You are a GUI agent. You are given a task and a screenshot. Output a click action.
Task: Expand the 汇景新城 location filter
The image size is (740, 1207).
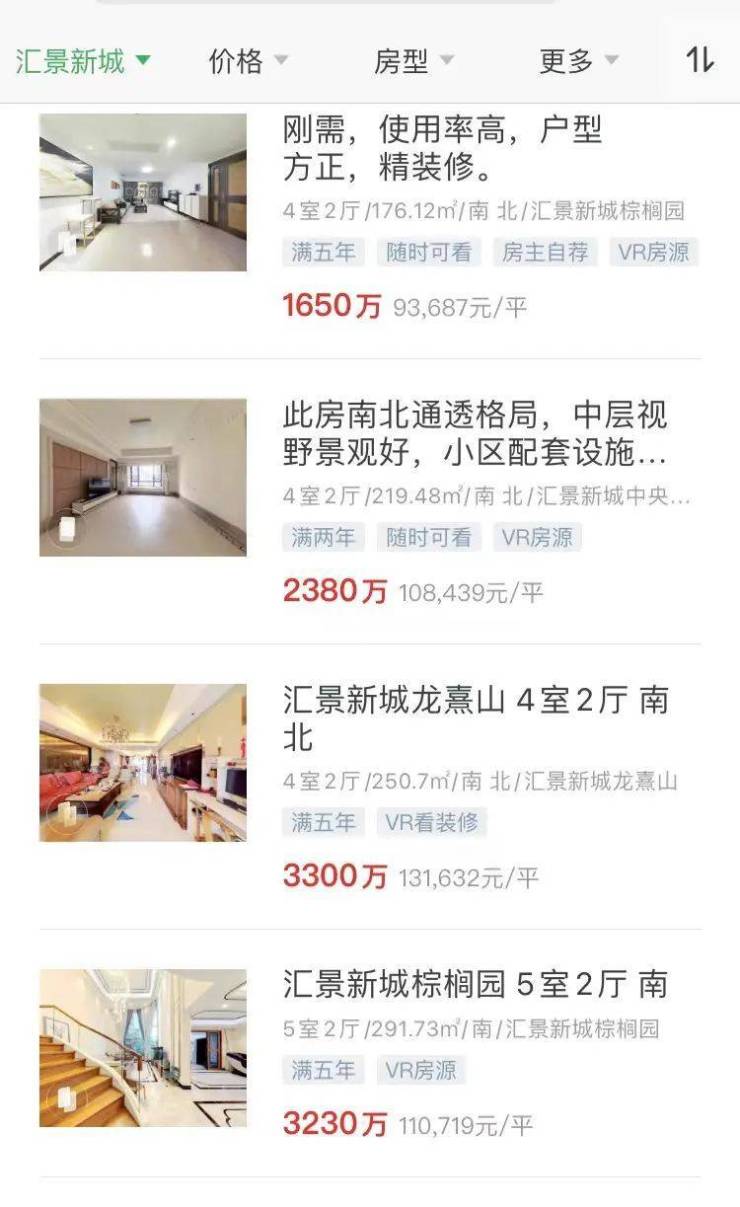coord(83,61)
